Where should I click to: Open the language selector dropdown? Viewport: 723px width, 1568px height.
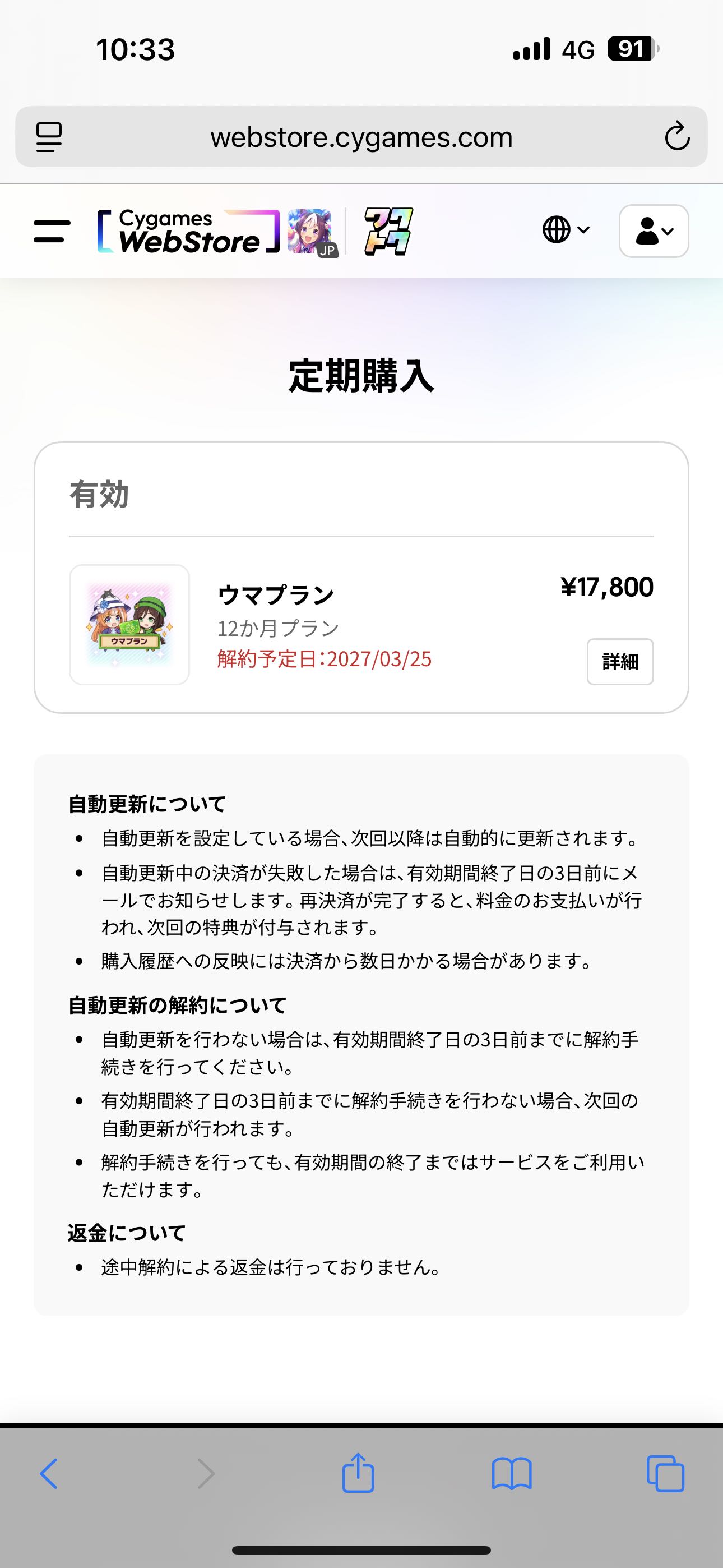pyautogui.click(x=566, y=230)
